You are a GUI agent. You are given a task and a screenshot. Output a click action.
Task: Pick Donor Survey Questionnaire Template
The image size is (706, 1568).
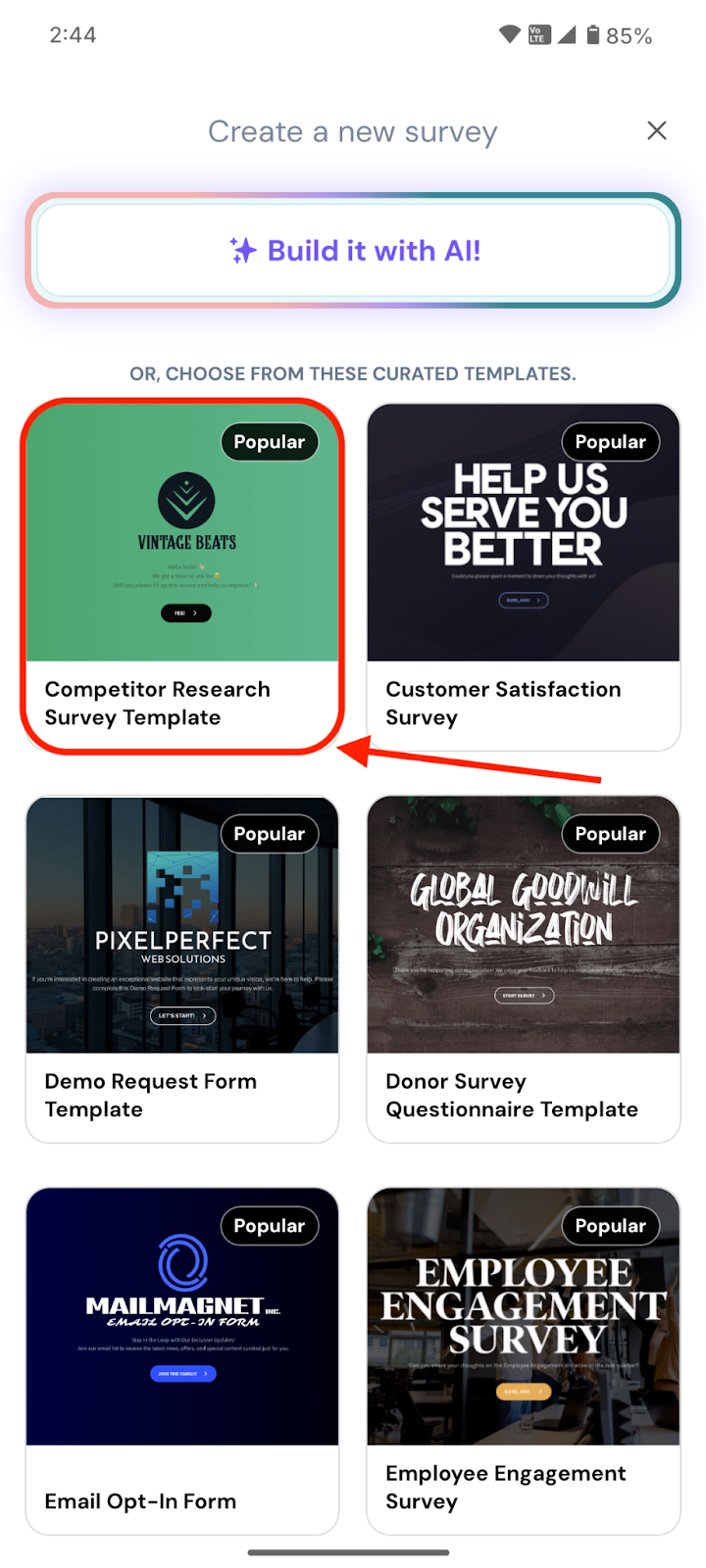coord(523,968)
